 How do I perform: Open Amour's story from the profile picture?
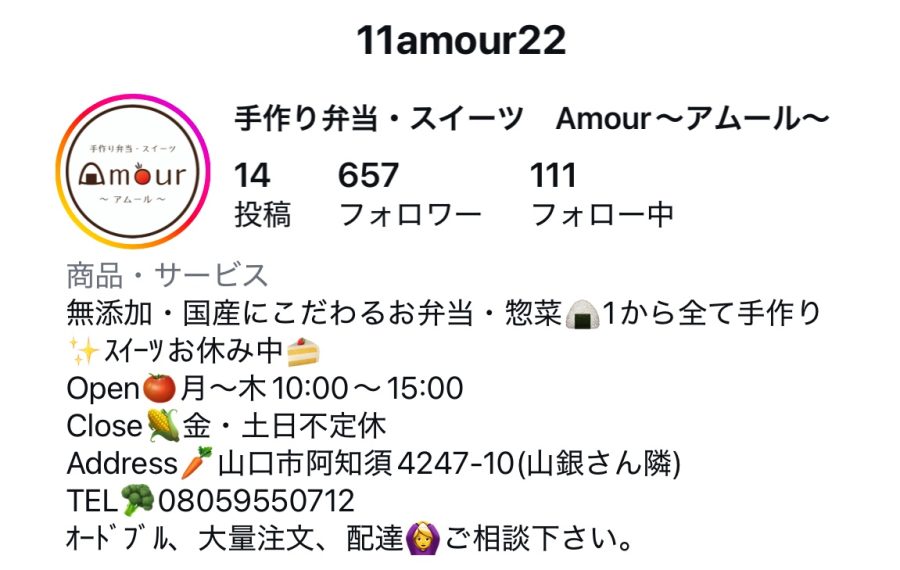coord(134,175)
